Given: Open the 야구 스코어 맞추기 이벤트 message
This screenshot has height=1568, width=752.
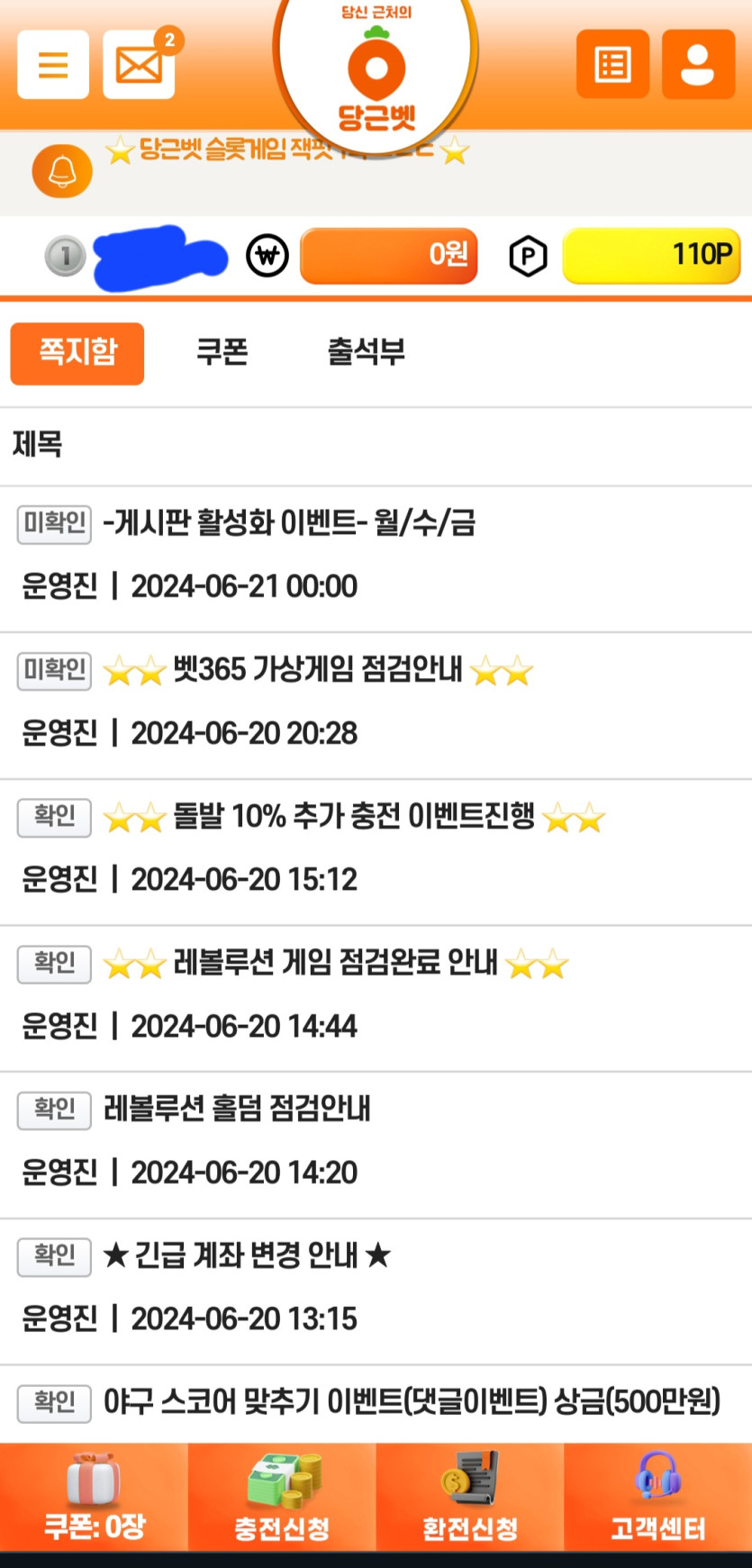Looking at the screenshot, I should tap(411, 1402).
